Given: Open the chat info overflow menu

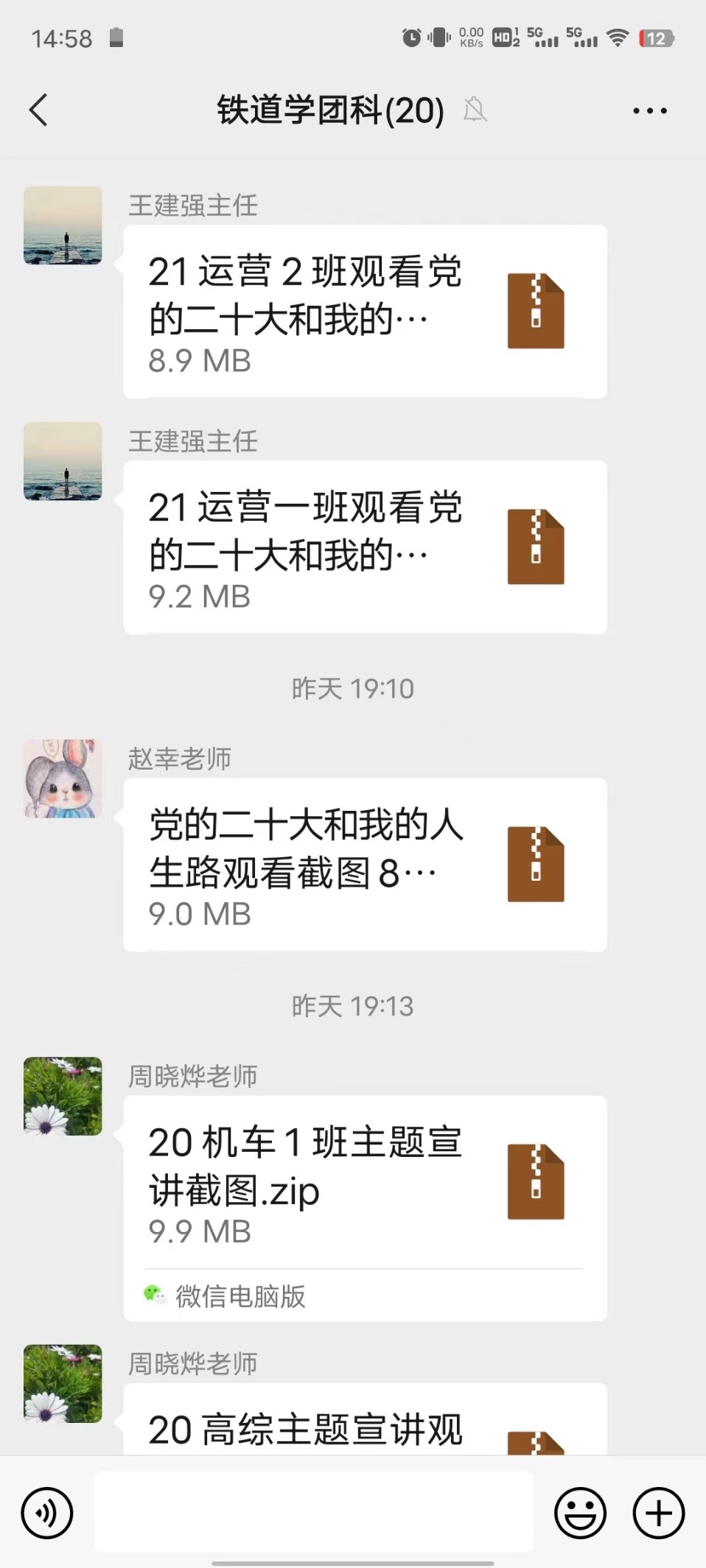Looking at the screenshot, I should coord(649,110).
